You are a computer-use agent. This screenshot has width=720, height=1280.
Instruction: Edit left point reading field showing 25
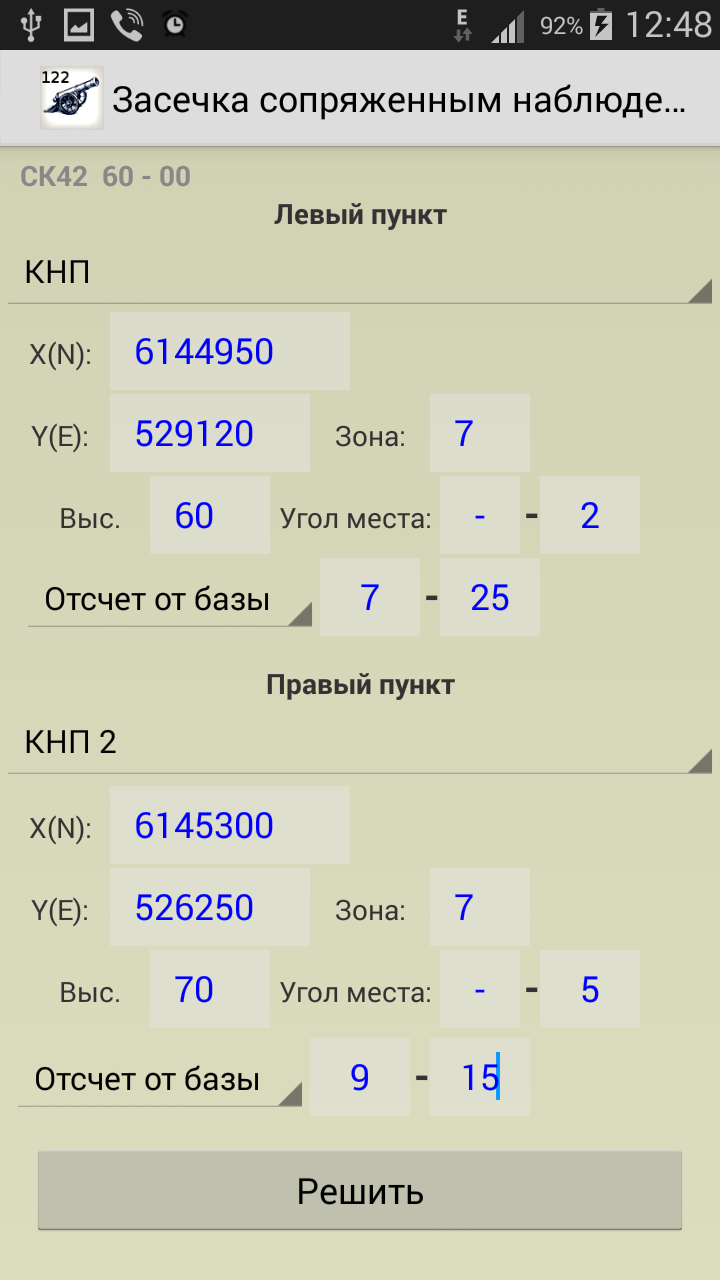[x=490, y=597]
